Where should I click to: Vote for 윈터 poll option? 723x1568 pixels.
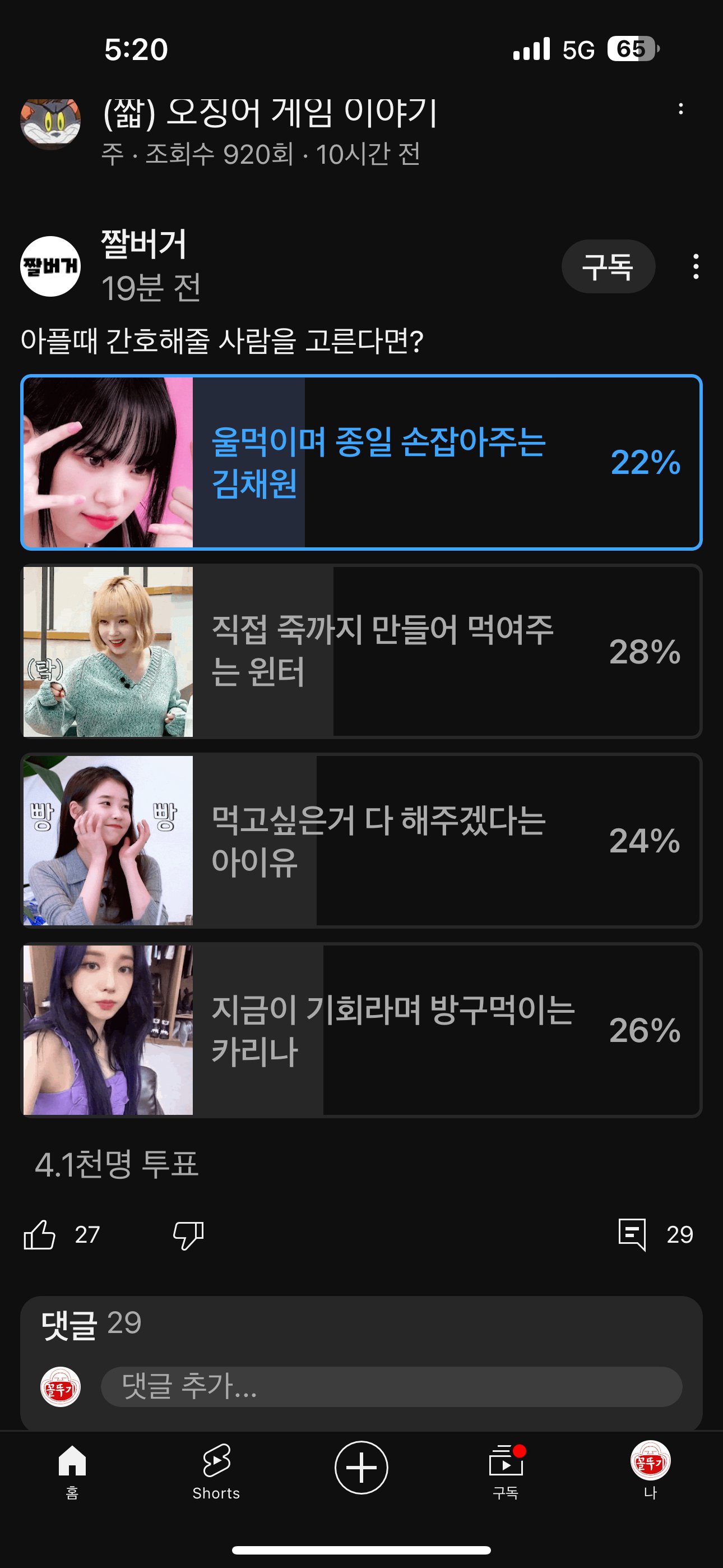(x=361, y=651)
